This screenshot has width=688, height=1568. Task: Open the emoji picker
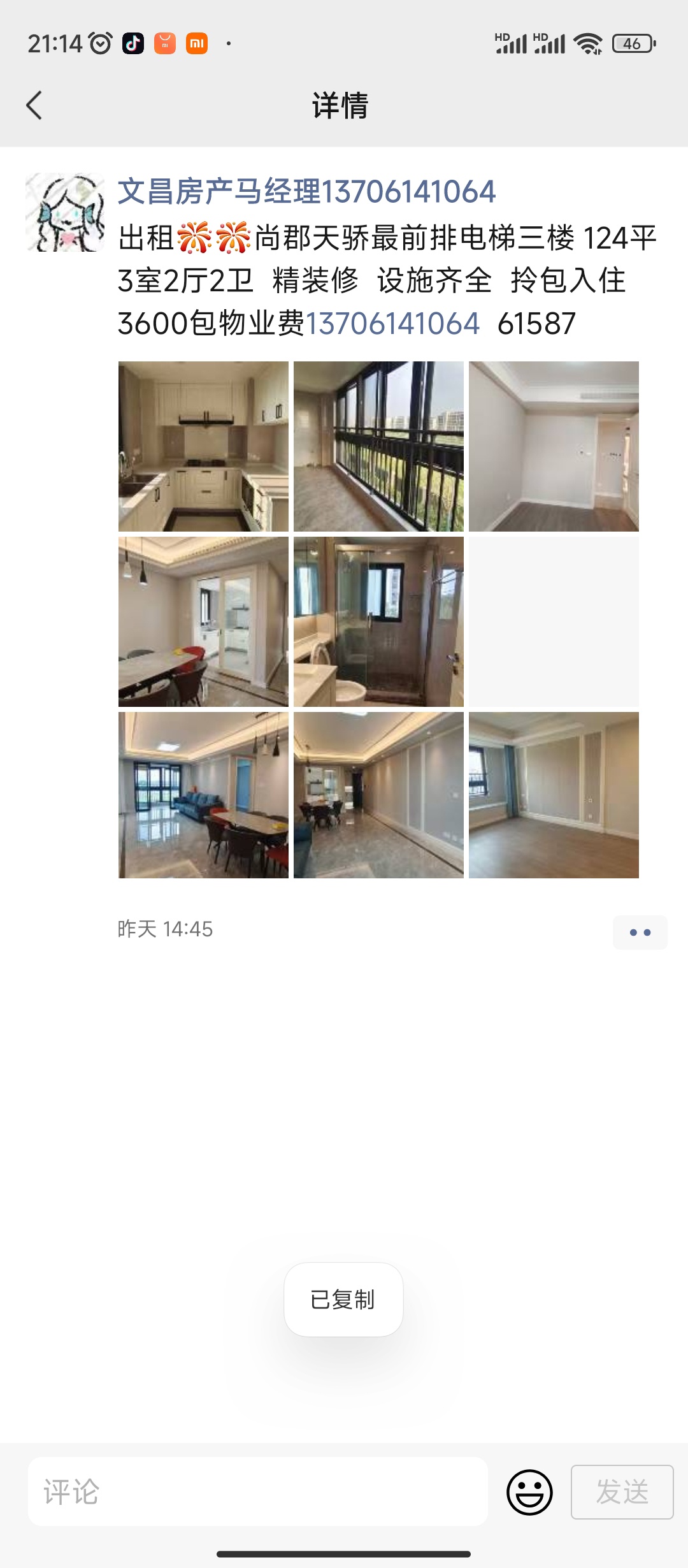(529, 1492)
